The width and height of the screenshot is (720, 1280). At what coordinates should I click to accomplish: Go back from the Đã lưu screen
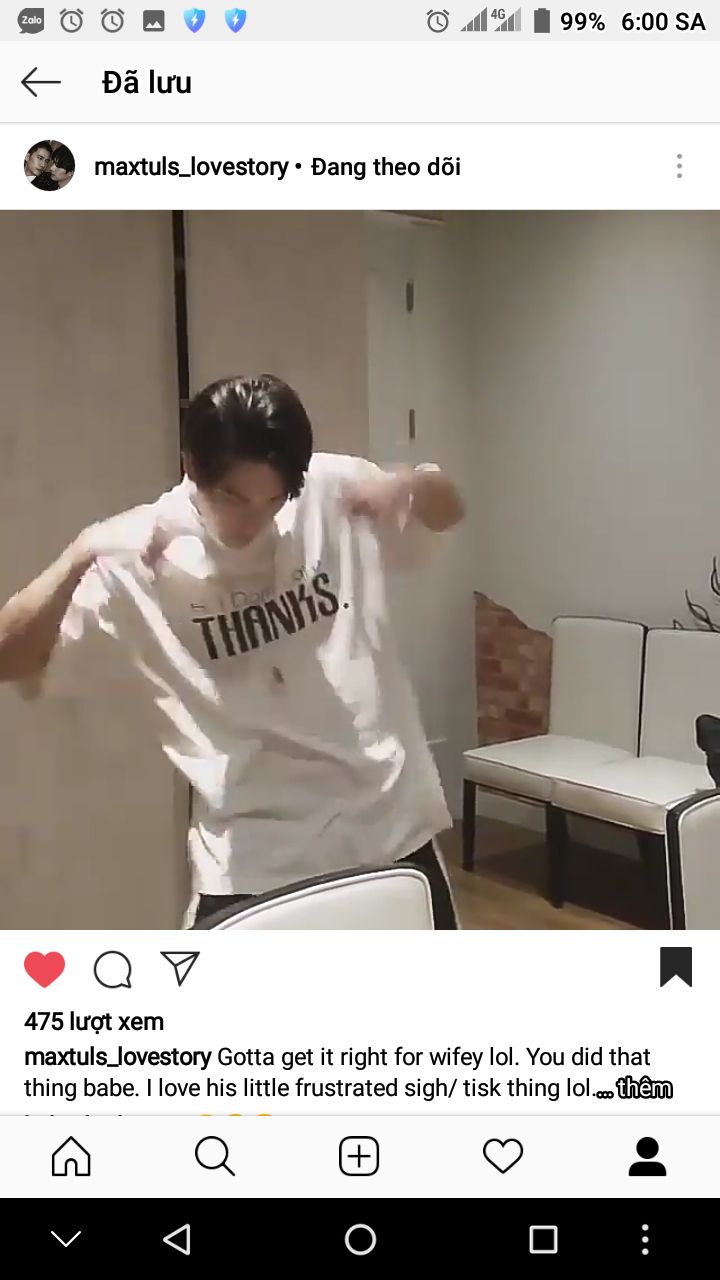pos(41,82)
